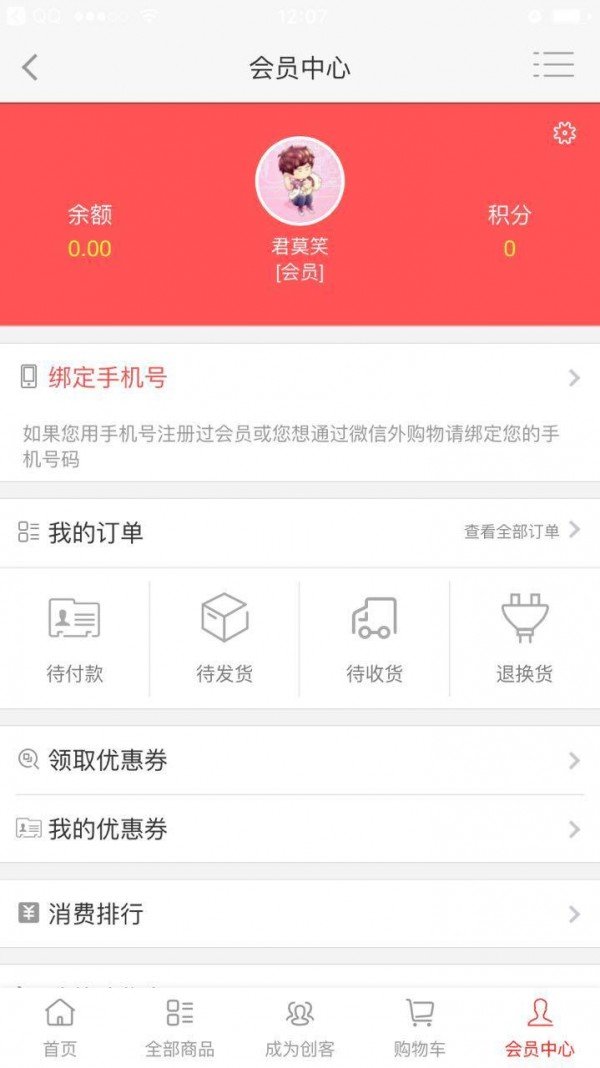Select the 会员中心 tab

(x=540, y=1028)
